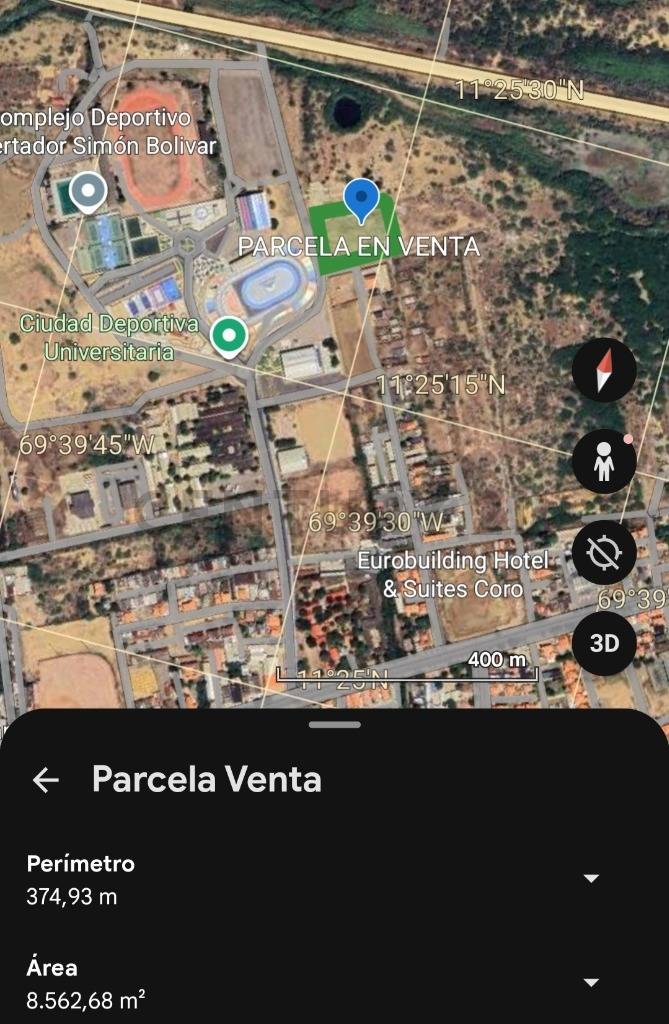The width and height of the screenshot is (669, 1024).
Task: Select the Parcela en Venta blue pin
Action: pyautogui.click(x=361, y=200)
